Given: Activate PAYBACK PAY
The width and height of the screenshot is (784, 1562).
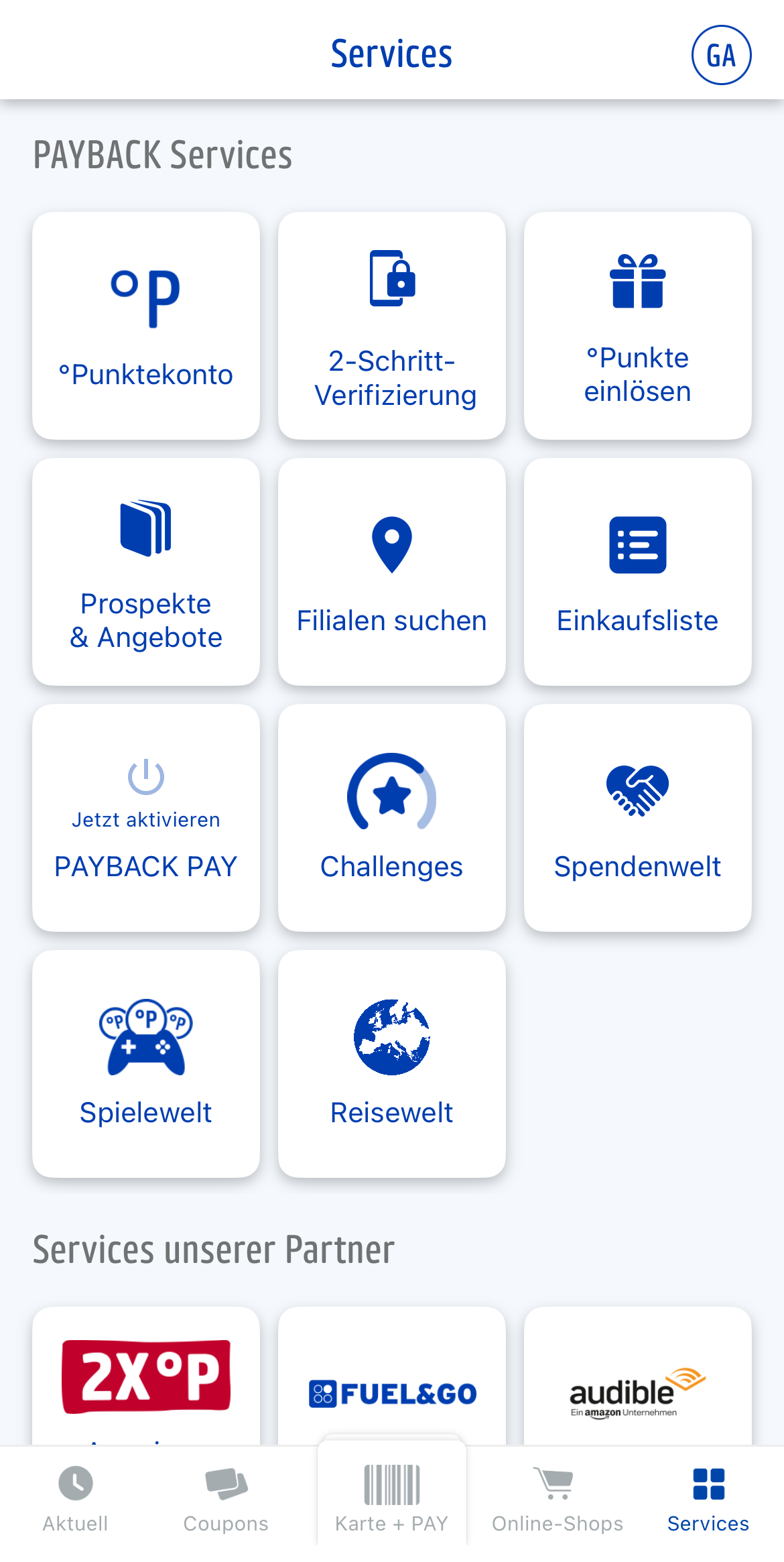Looking at the screenshot, I should (x=146, y=818).
